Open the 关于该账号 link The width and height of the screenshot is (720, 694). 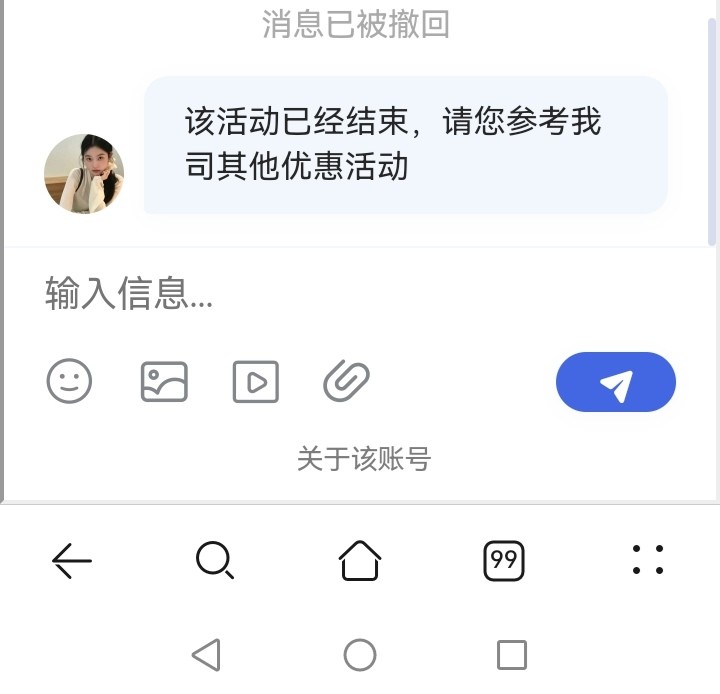pyautogui.click(x=363, y=459)
